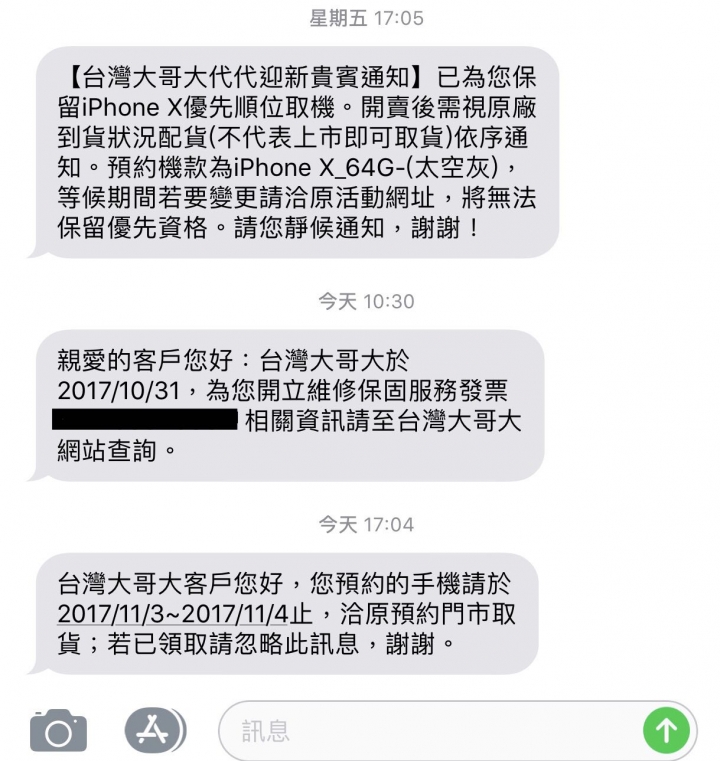The height and width of the screenshot is (761, 720).
Task: Send the message with the green arrow
Action: 666,730
